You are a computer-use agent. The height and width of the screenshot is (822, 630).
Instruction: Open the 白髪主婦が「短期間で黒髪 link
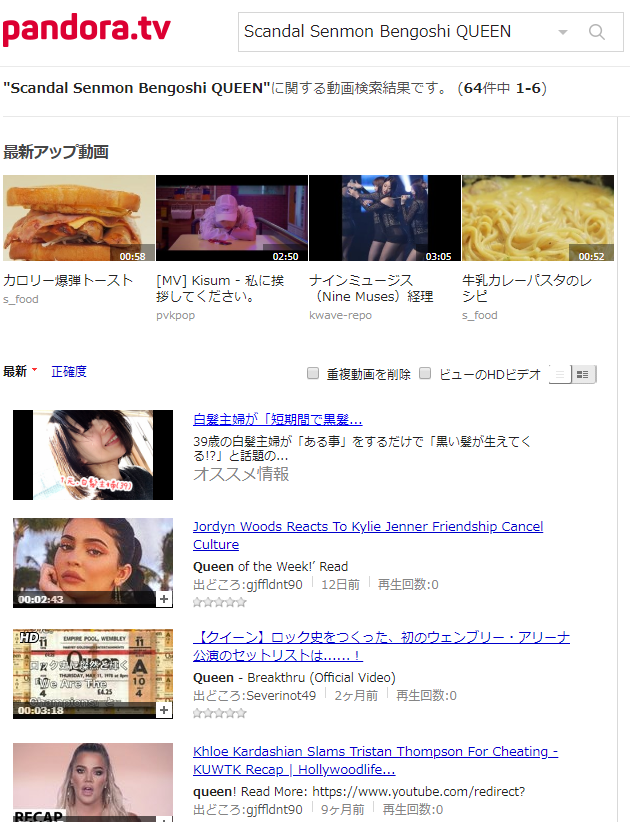click(277, 419)
